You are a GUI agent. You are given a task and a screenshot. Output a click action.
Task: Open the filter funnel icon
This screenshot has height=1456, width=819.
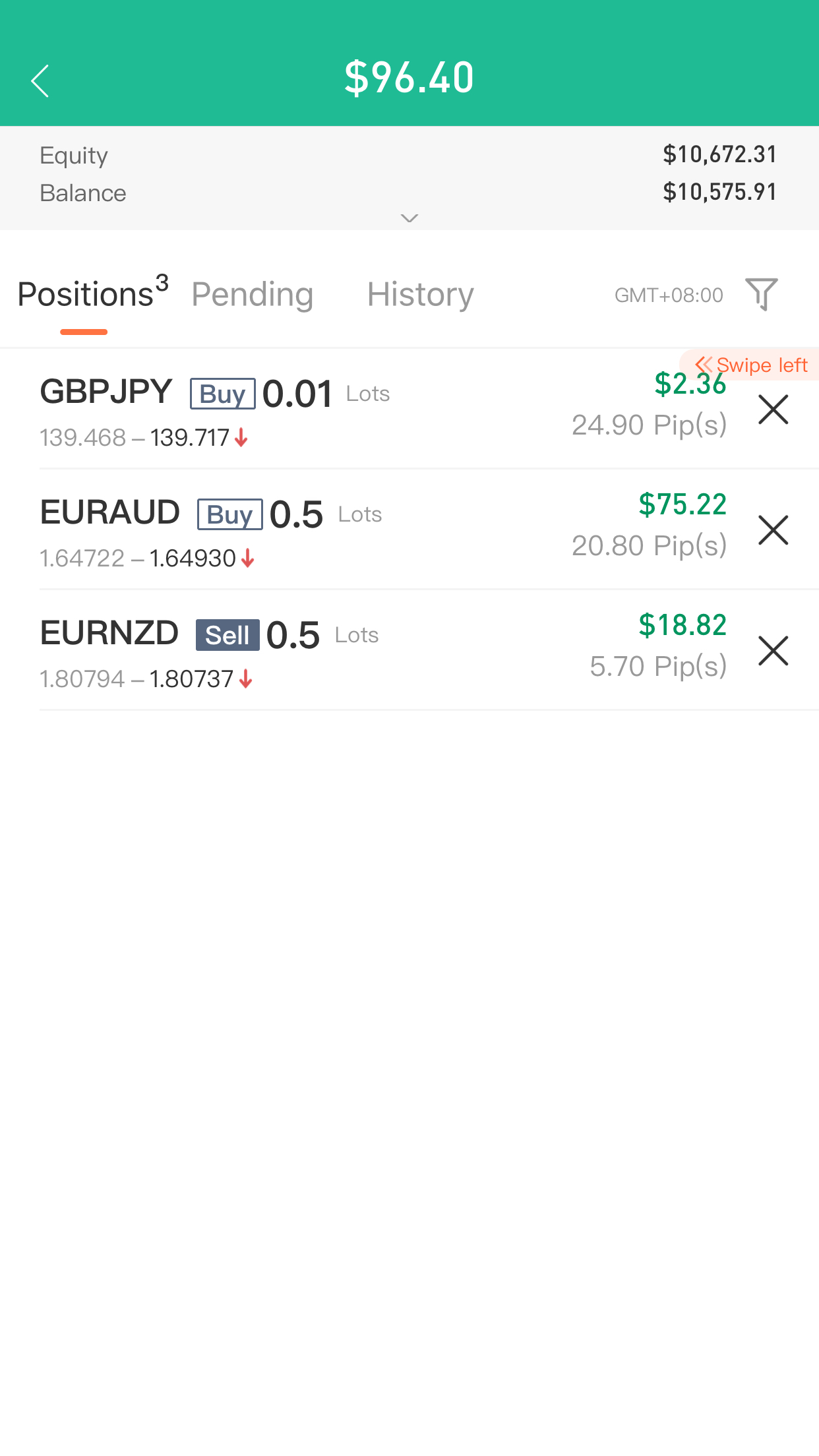[x=762, y=294]
